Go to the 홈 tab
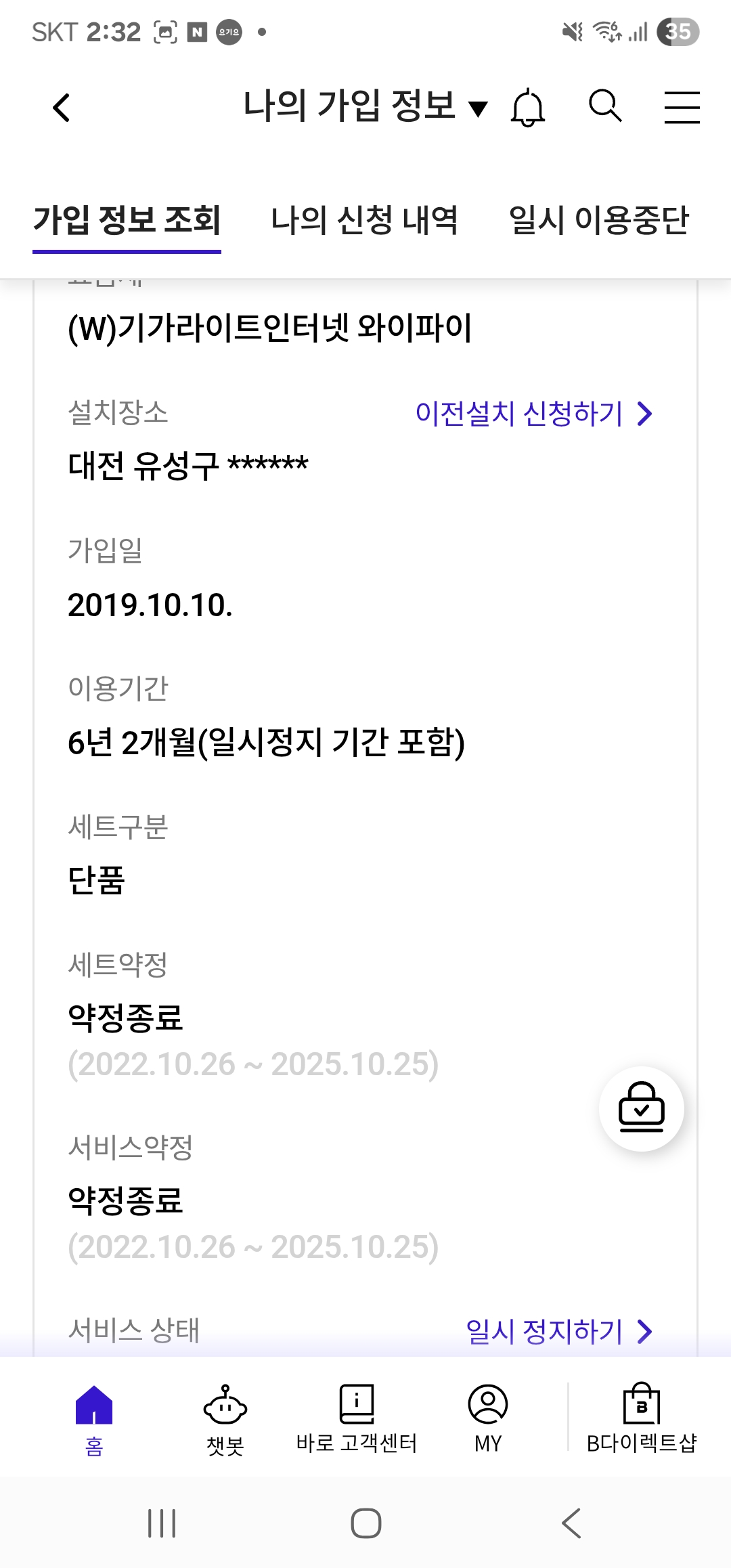This screenshot has height=1568, width=731. pos(94,1418)
